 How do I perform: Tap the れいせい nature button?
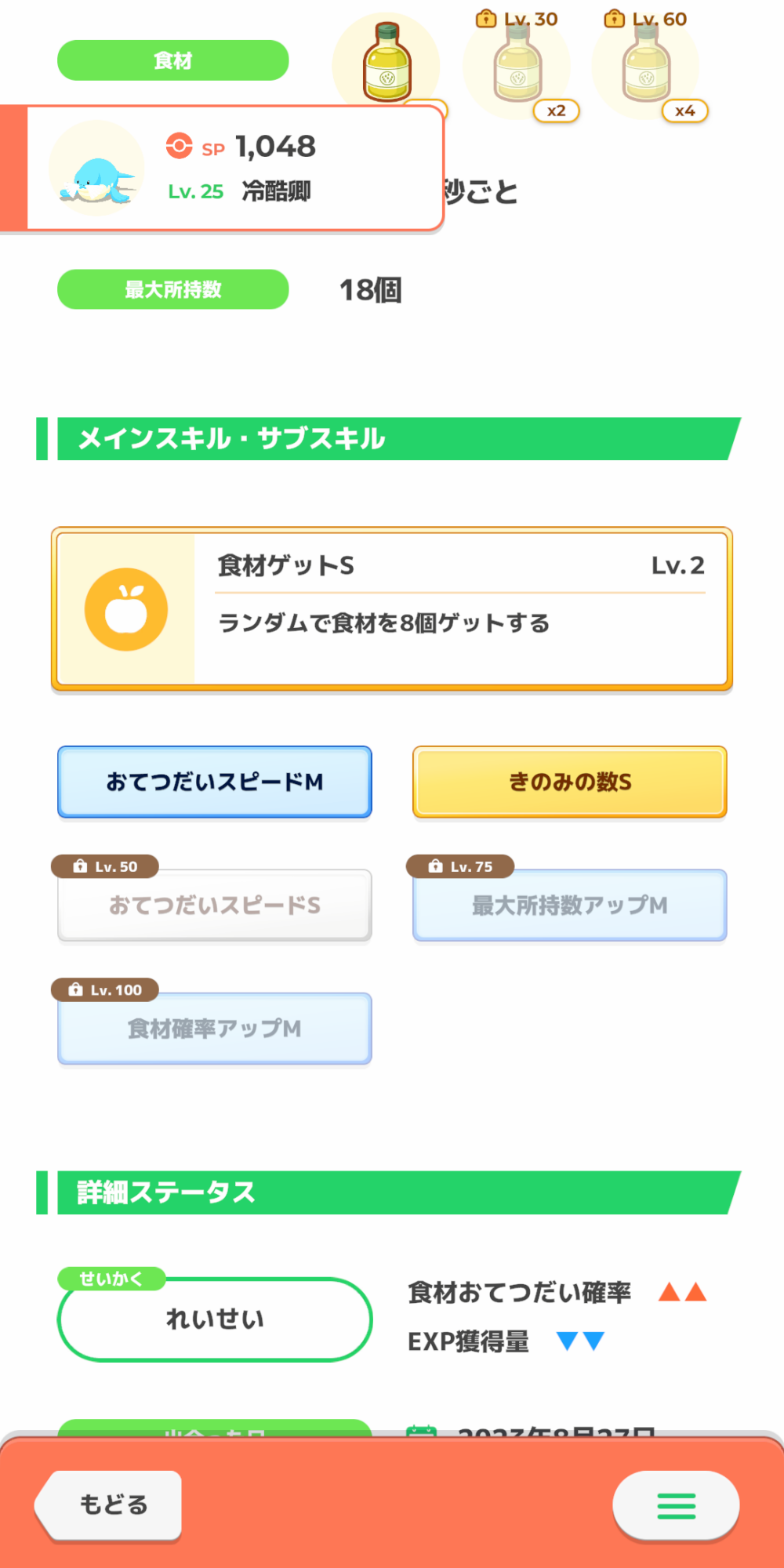point(215,1319)
